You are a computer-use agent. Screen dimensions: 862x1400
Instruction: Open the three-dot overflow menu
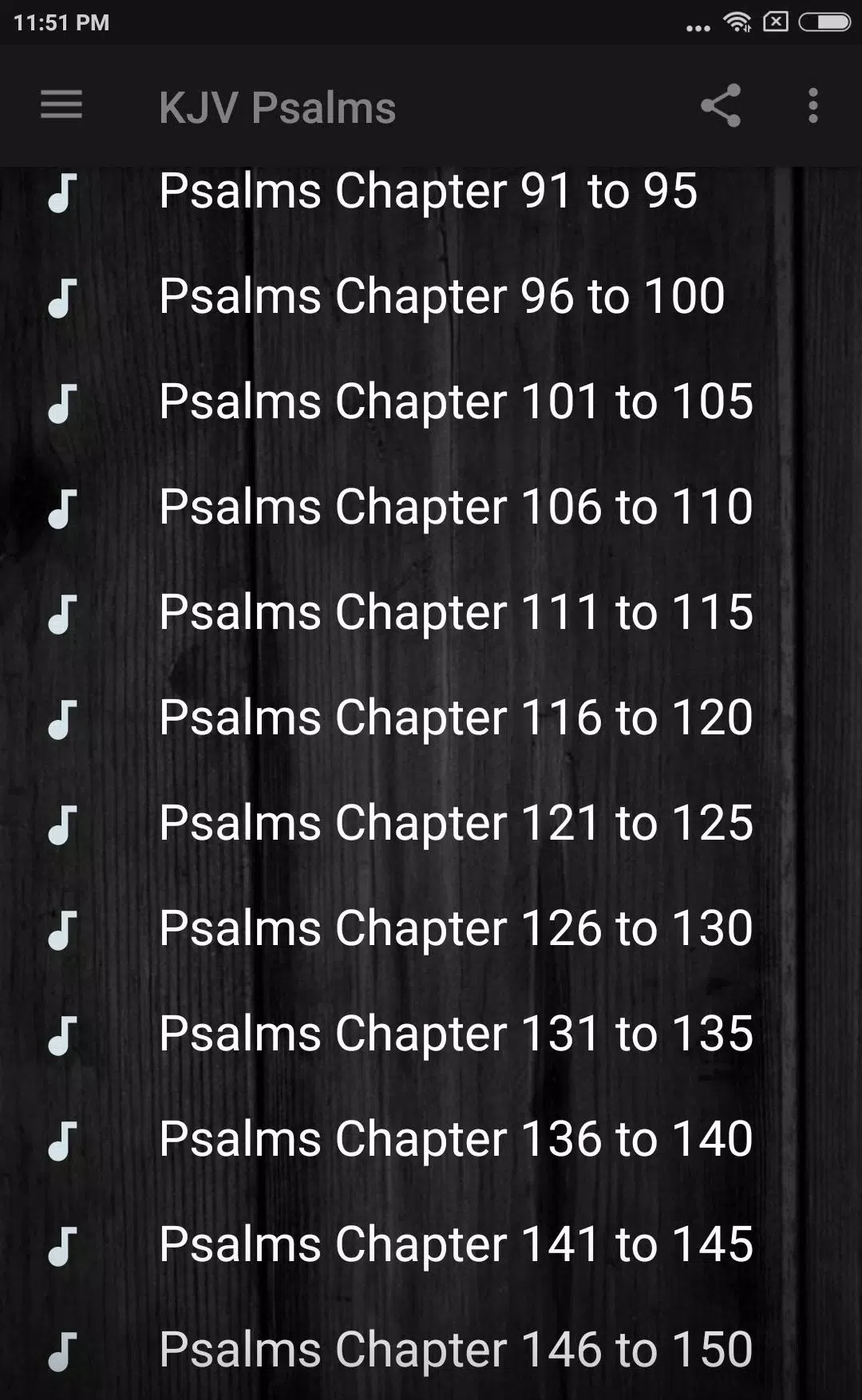click(x=813, y=105)
